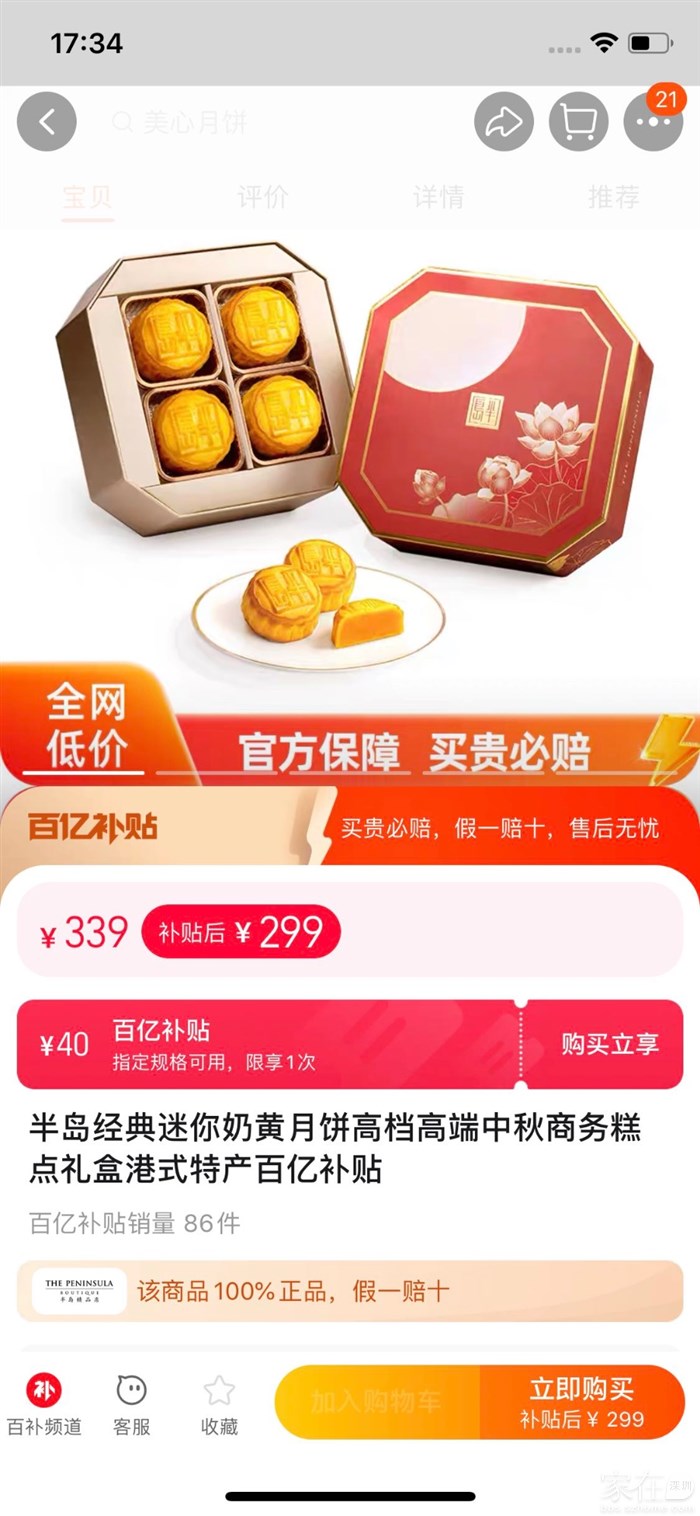The width and height of the screenshot is (700, 1516).
Task: Tap 加入购物车 to add to cart
Action: [376, 1402]
